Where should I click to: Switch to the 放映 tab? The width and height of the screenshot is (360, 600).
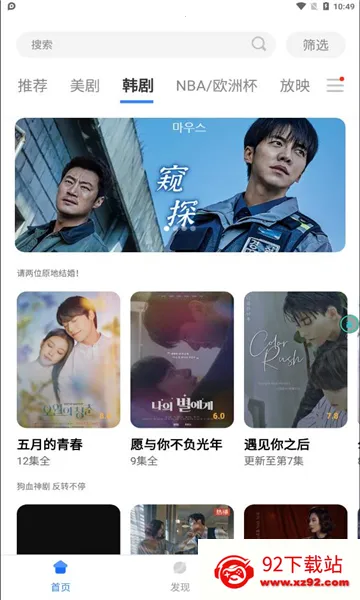295,85
